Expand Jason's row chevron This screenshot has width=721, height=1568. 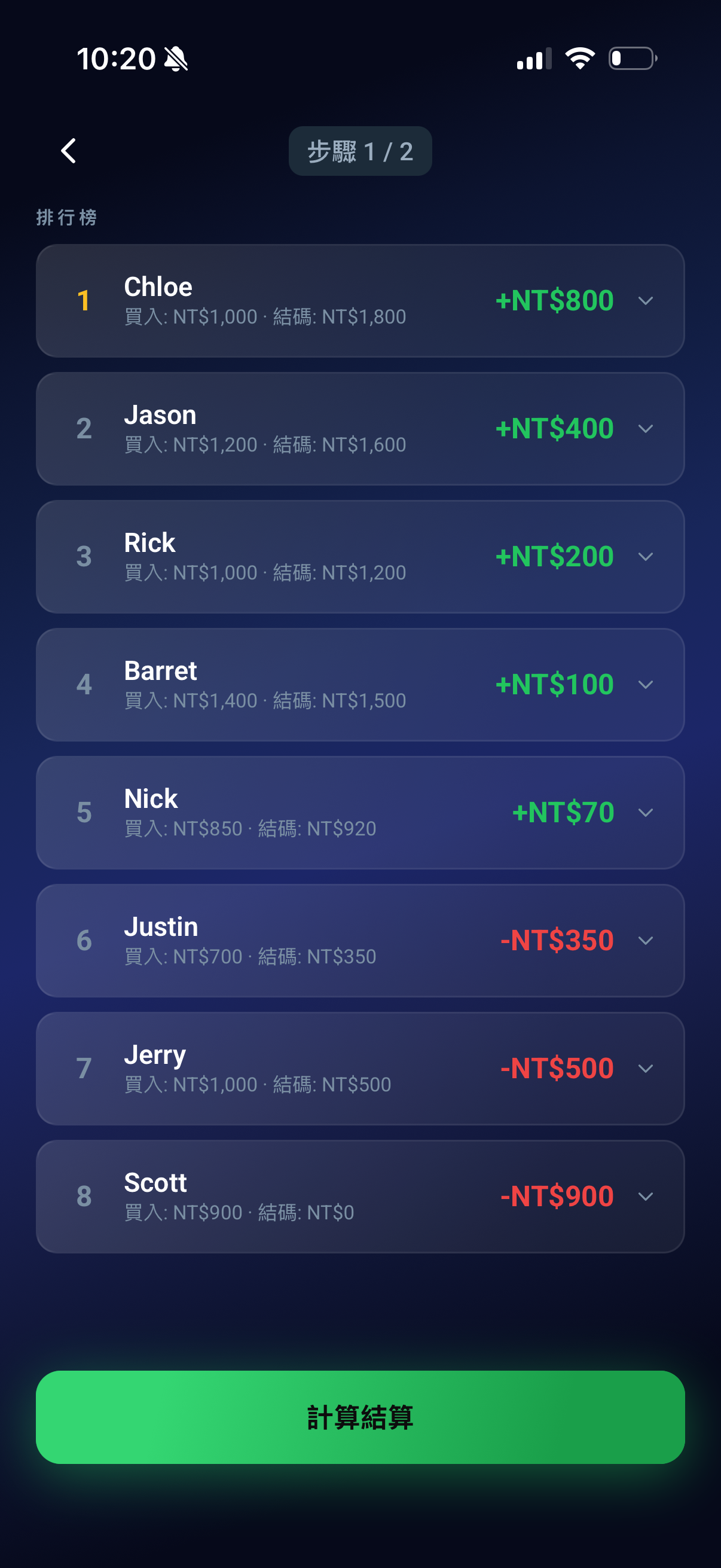tap(646, 429)
